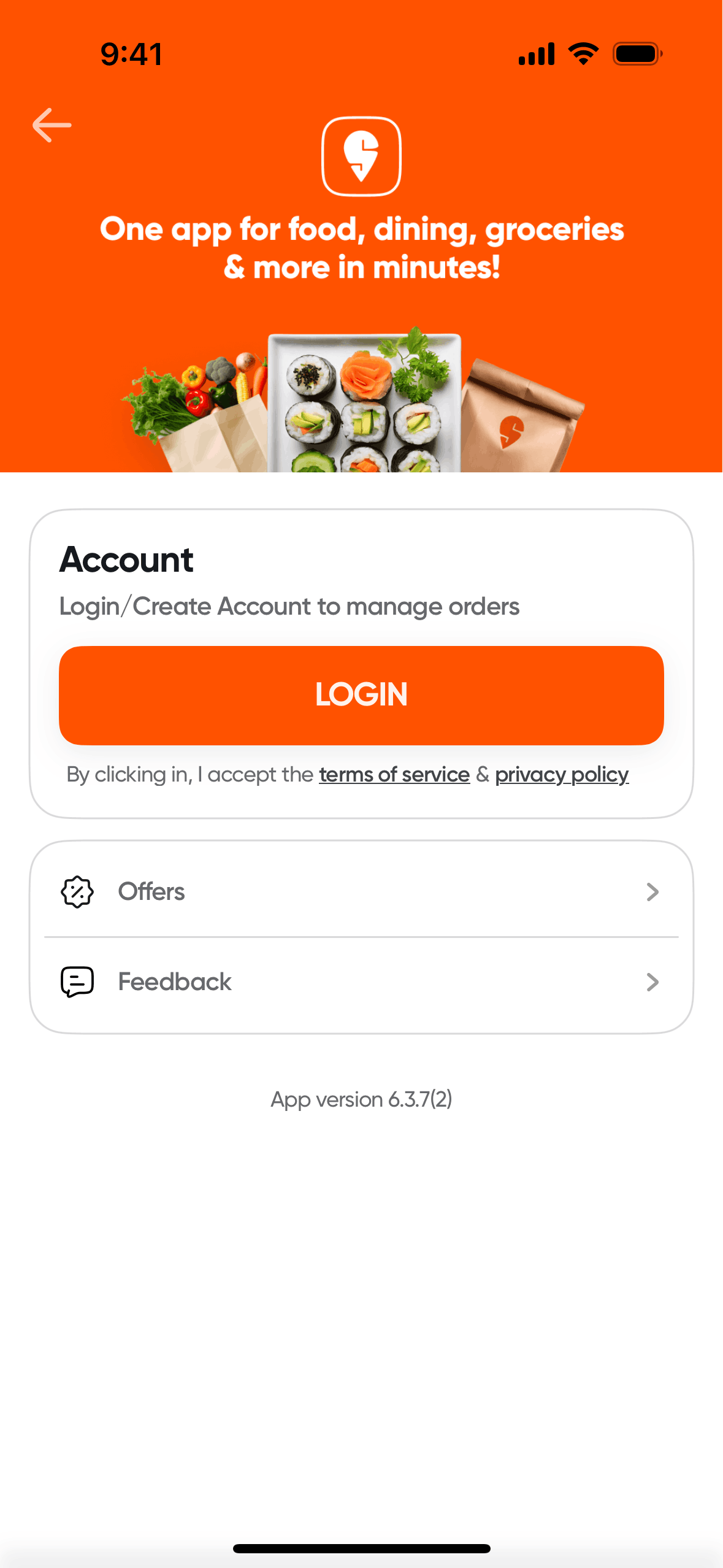Open the terms of service link
Screen dimensions: 723x1568
pyautogui.click(x=394, y=775)
